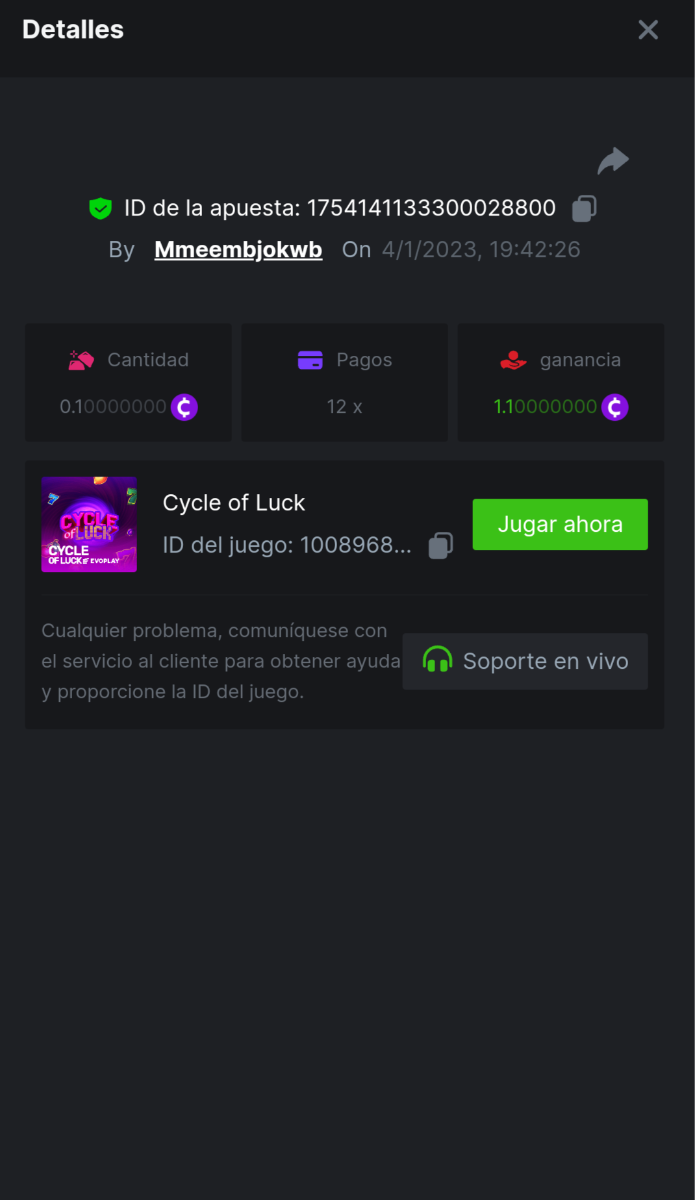The width and height of the screenshot is (695, 1200).
Task: Contact Soporte en vivo
Action: point(525,661)
